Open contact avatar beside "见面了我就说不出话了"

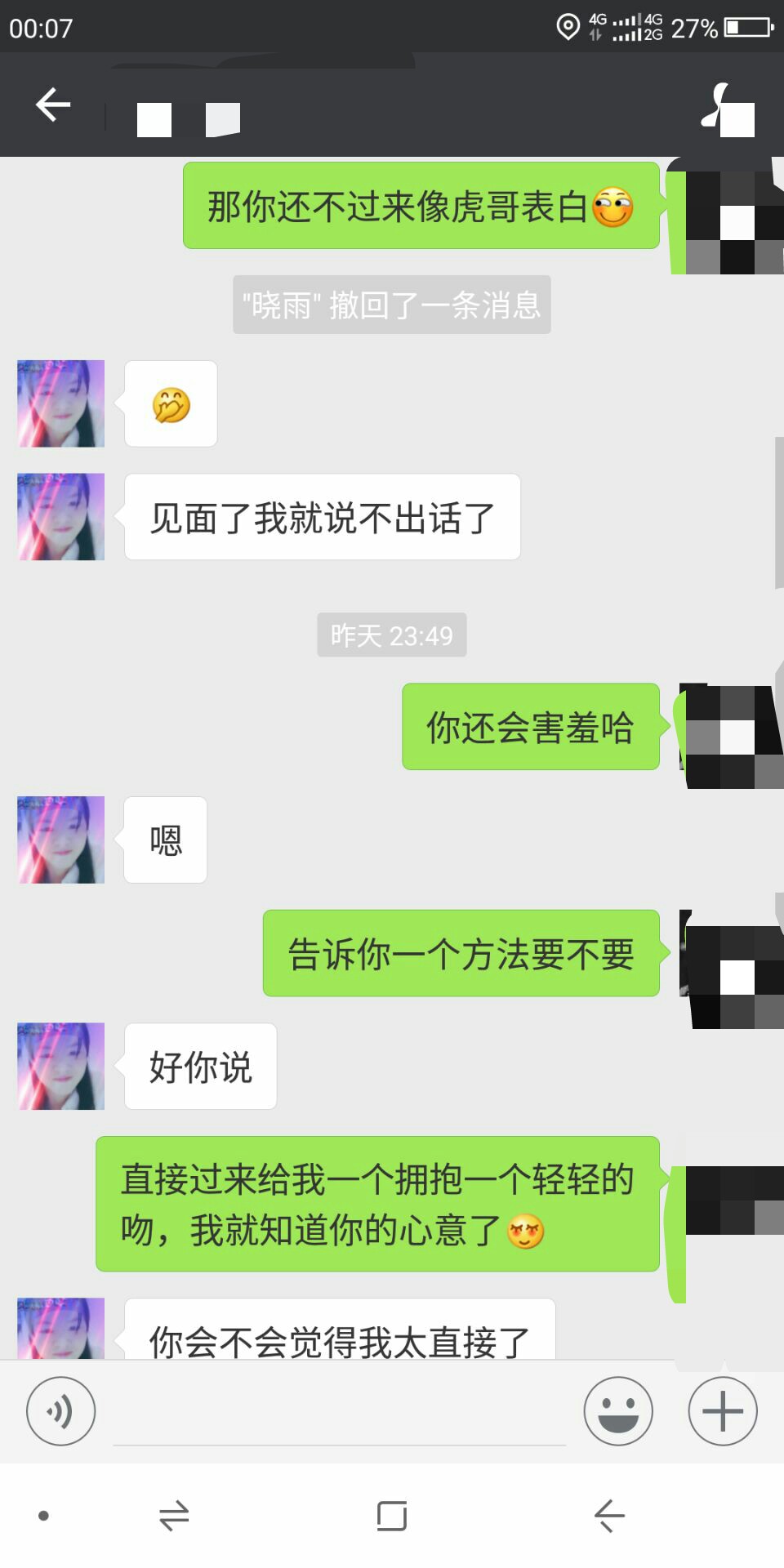(x=61, y=516)
